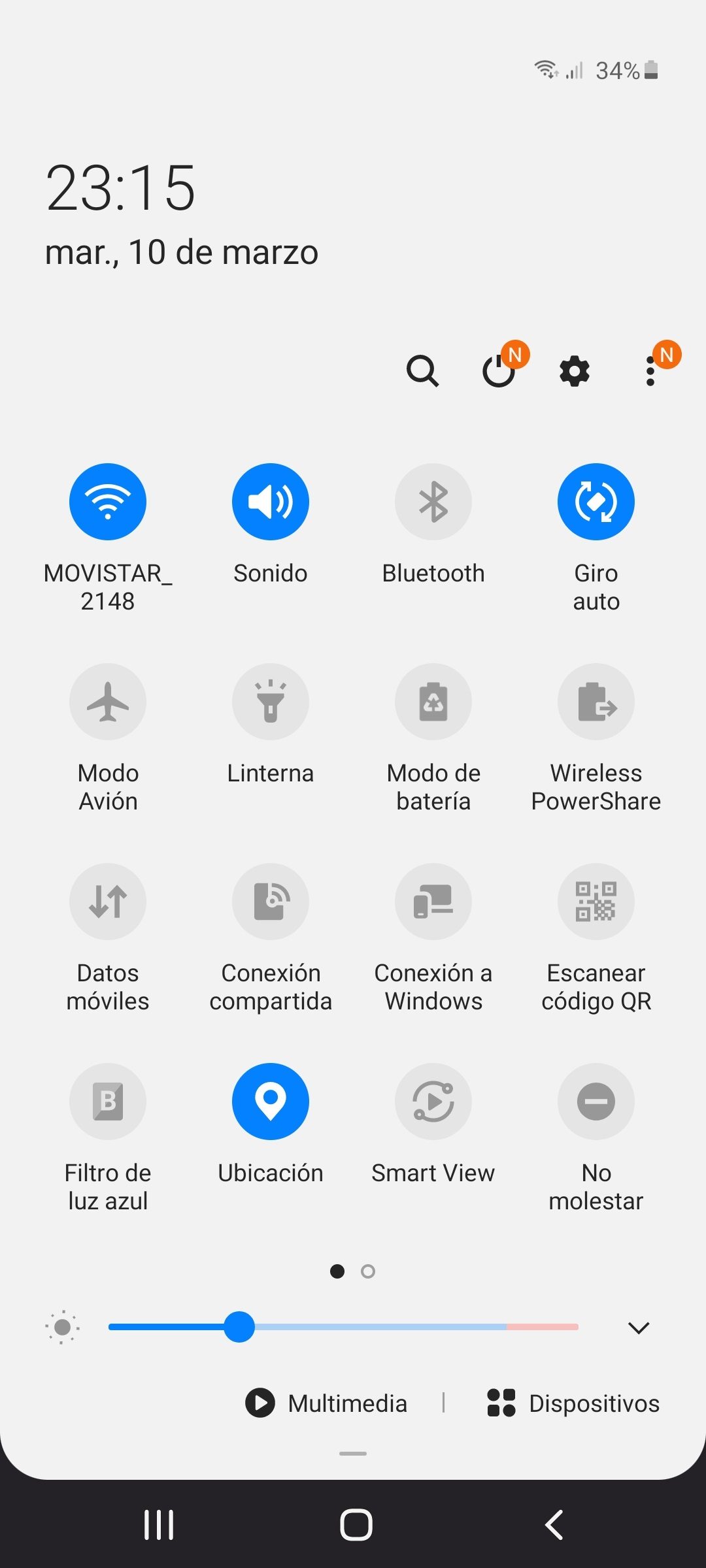
Task: Enable No molestar
Action: point(596,1102)
